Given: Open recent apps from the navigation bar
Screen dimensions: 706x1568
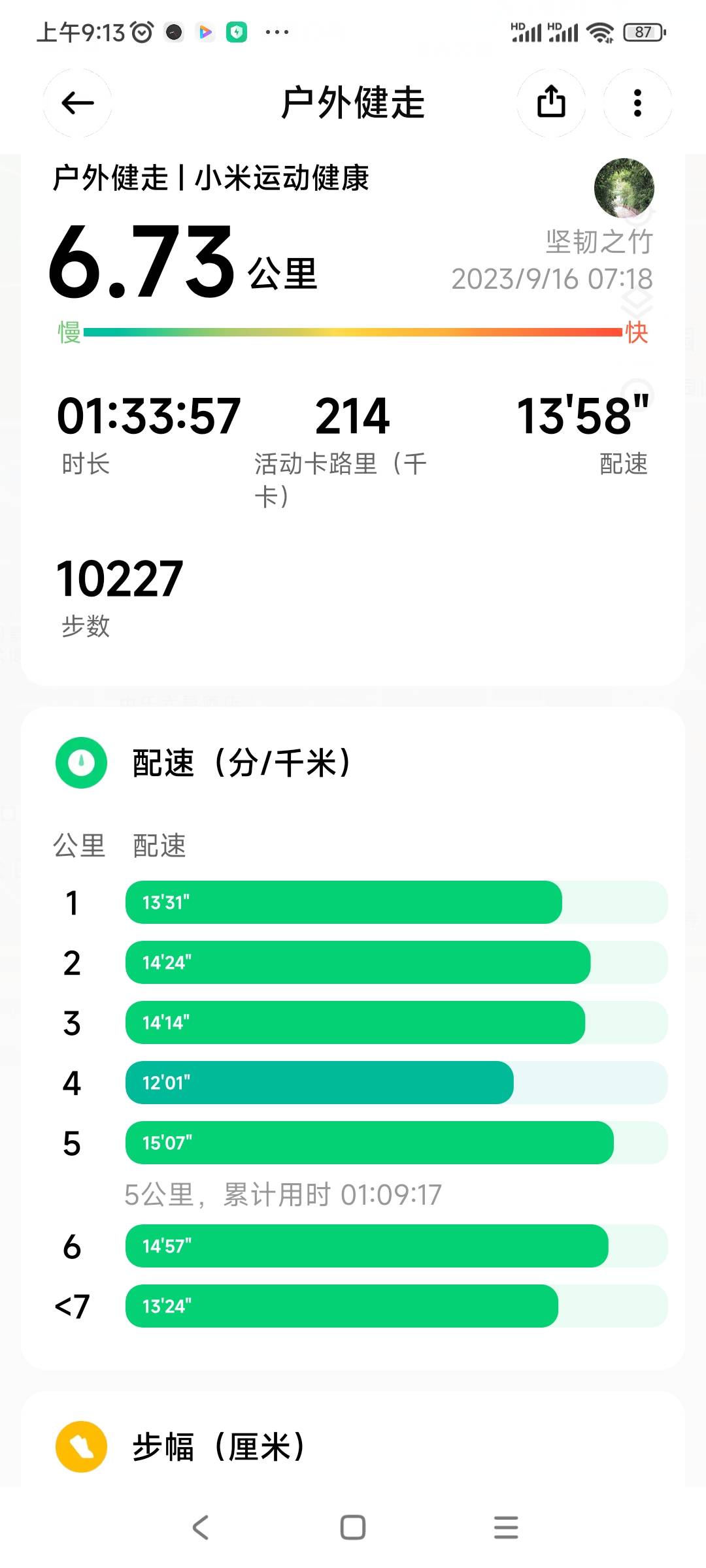Looking at the screenshot, I should coord(505,1527).
